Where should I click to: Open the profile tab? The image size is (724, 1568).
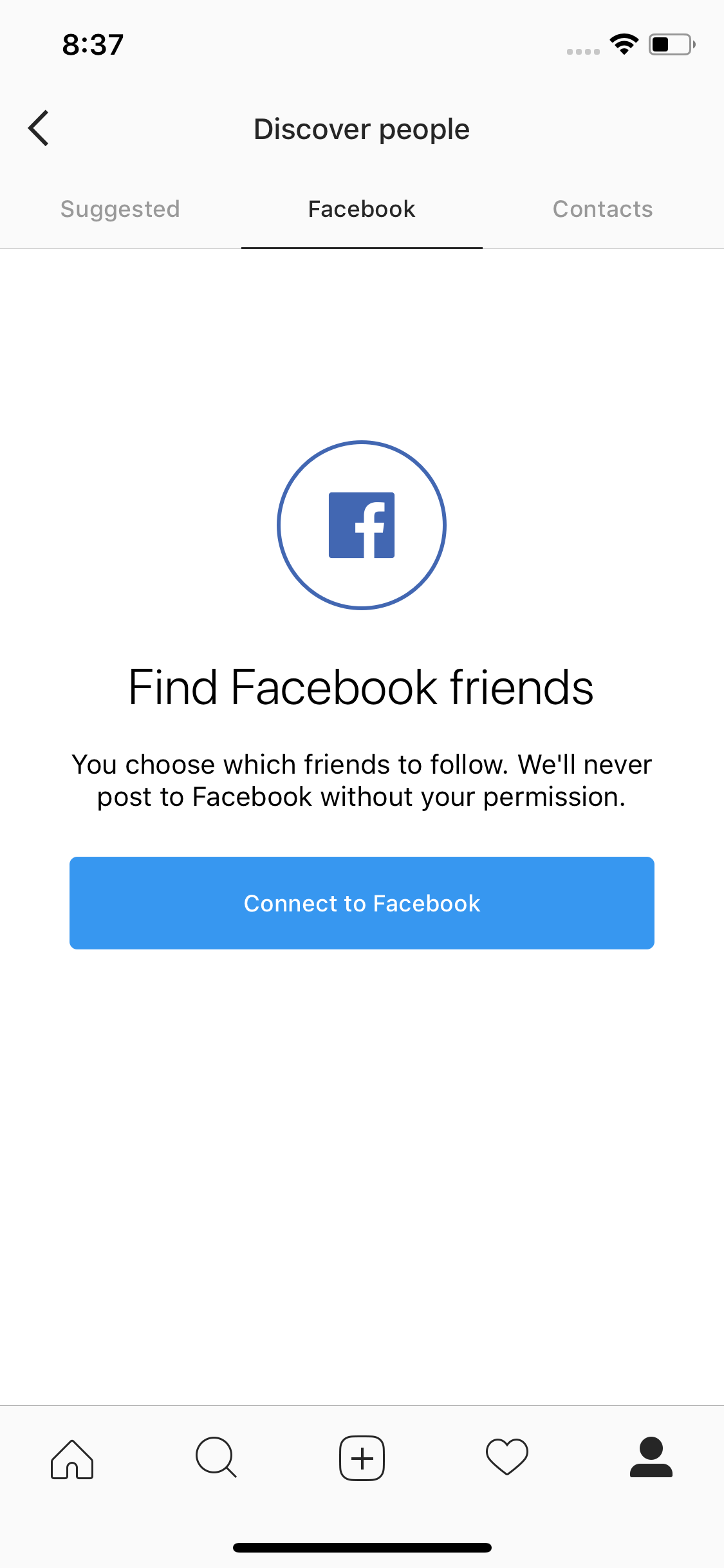[x=651, y=1457]
